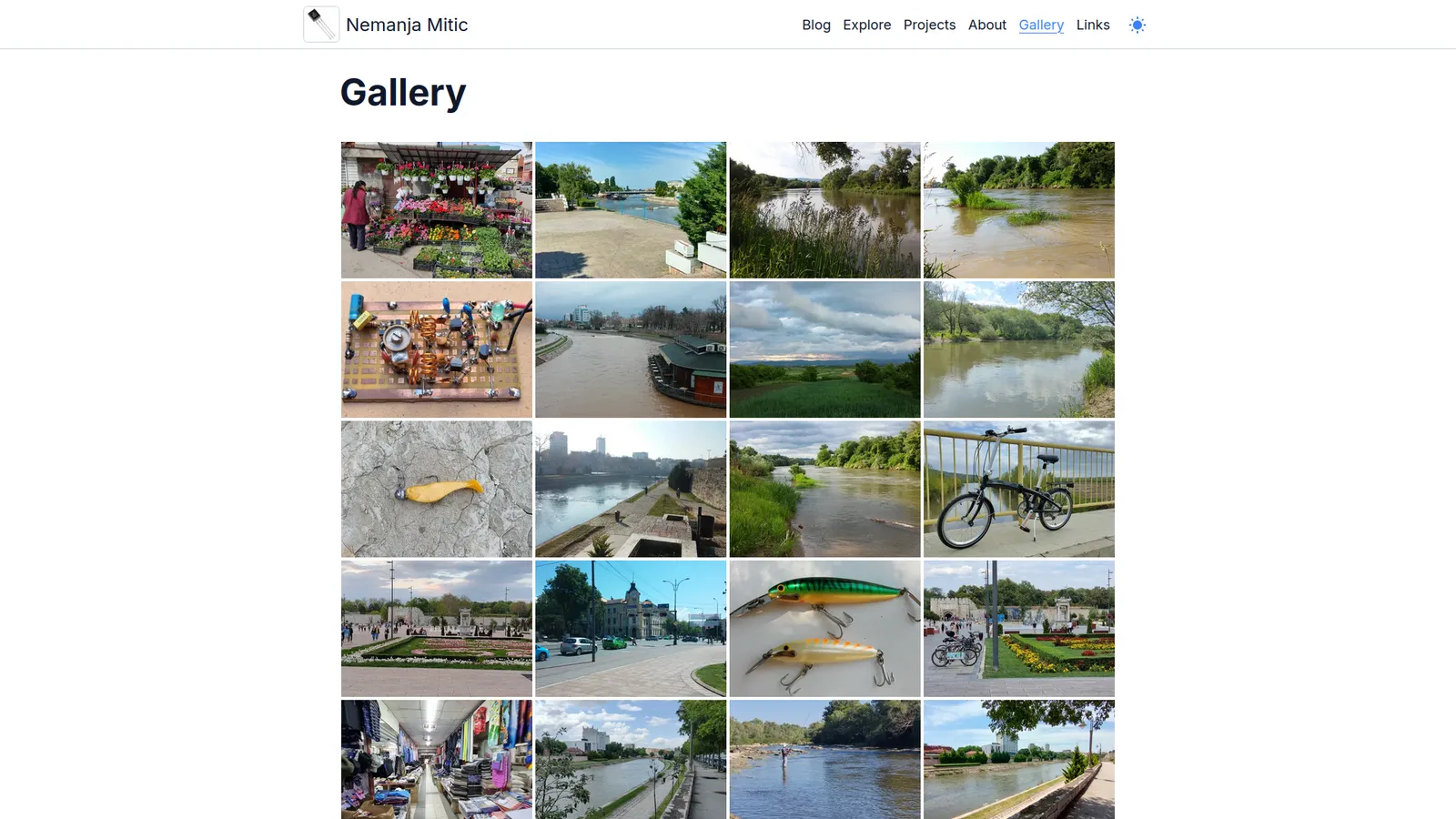Open the cloudy sky over green field photo
The height and width of the screenshot is (819, 1456).
coord(824,349)
